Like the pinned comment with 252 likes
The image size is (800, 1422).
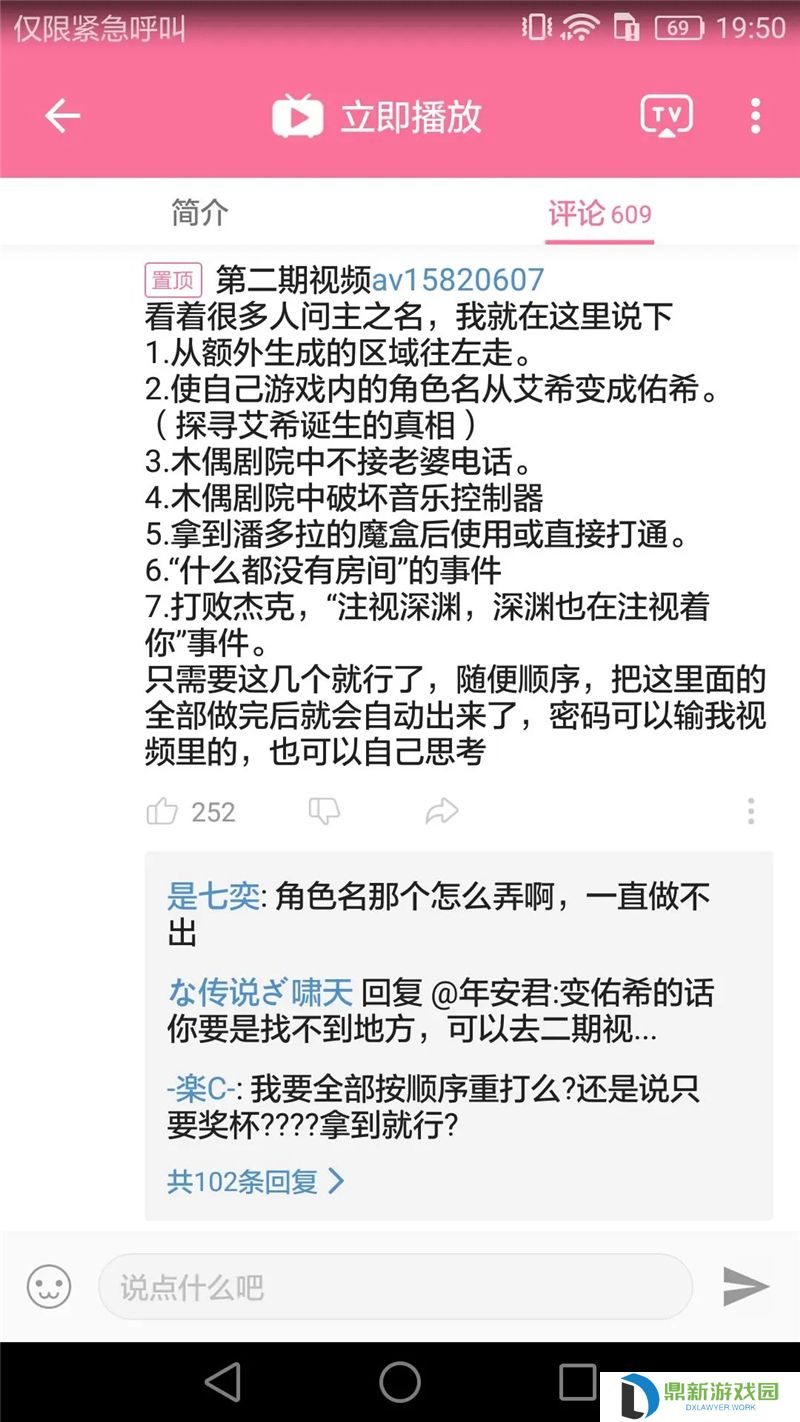tap(163, 811)
